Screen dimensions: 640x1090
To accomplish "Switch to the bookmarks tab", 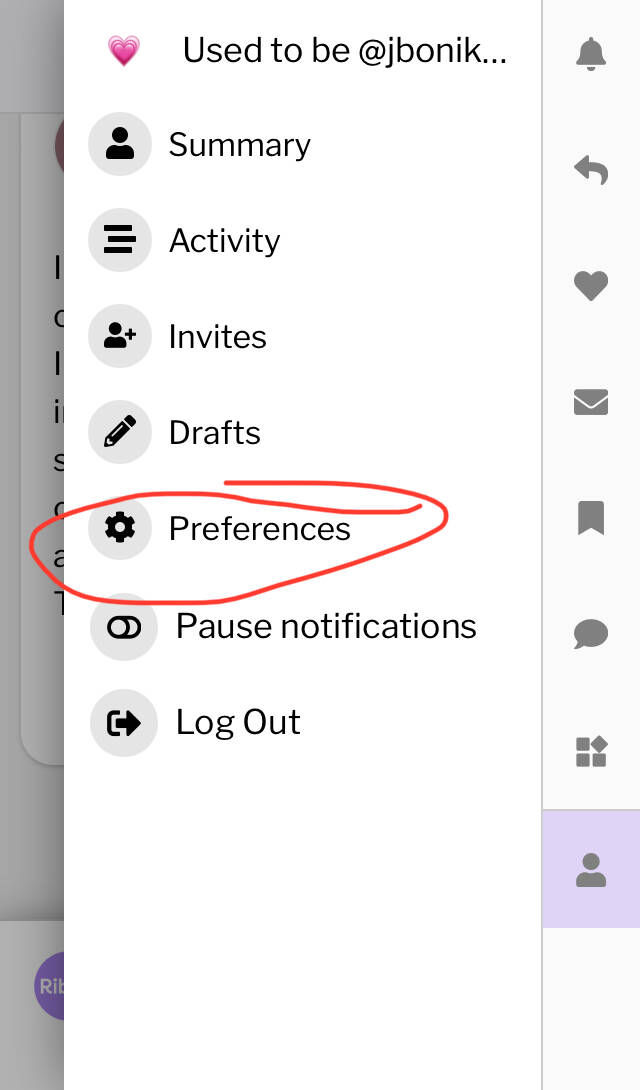I will point(591,518).
